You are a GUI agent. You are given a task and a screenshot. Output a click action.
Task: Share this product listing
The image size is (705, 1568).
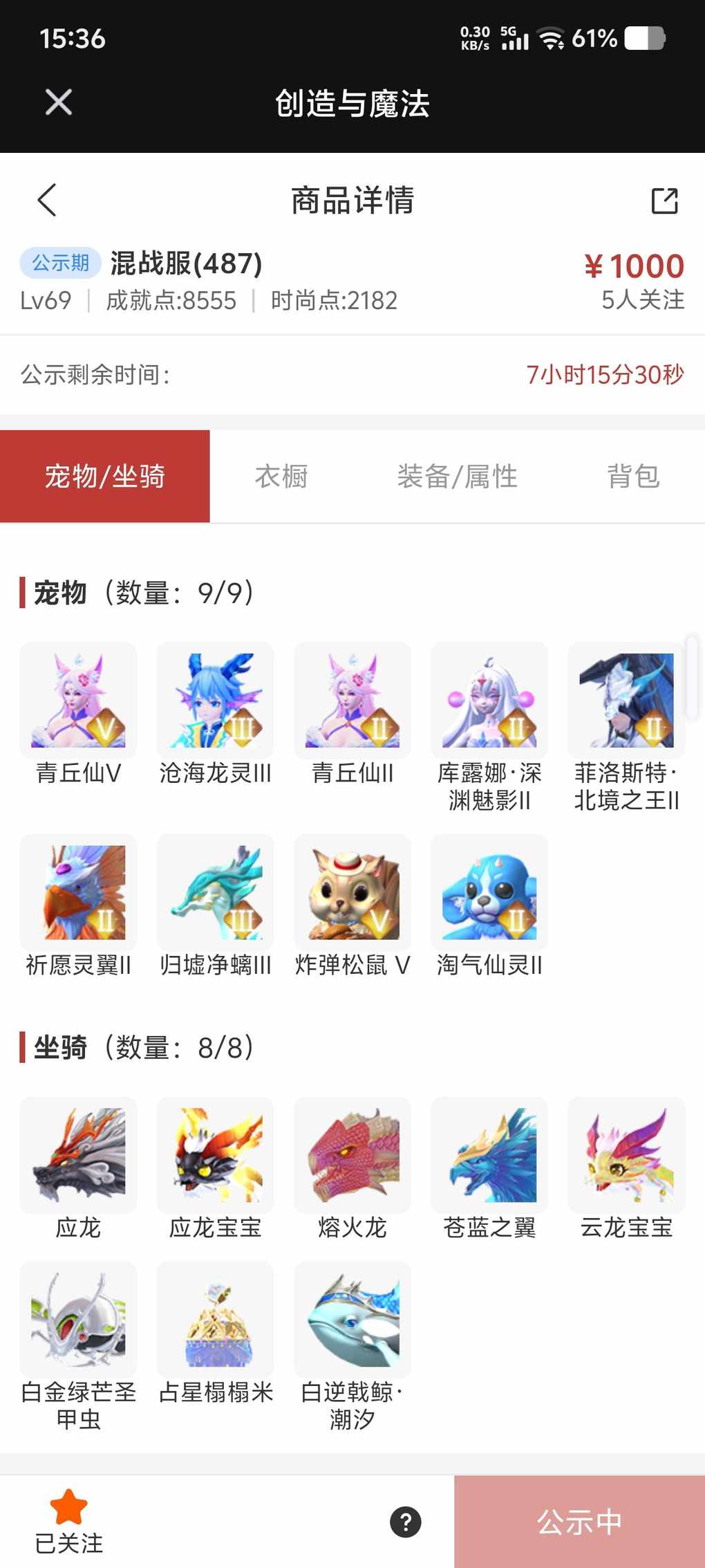(664, 201)
